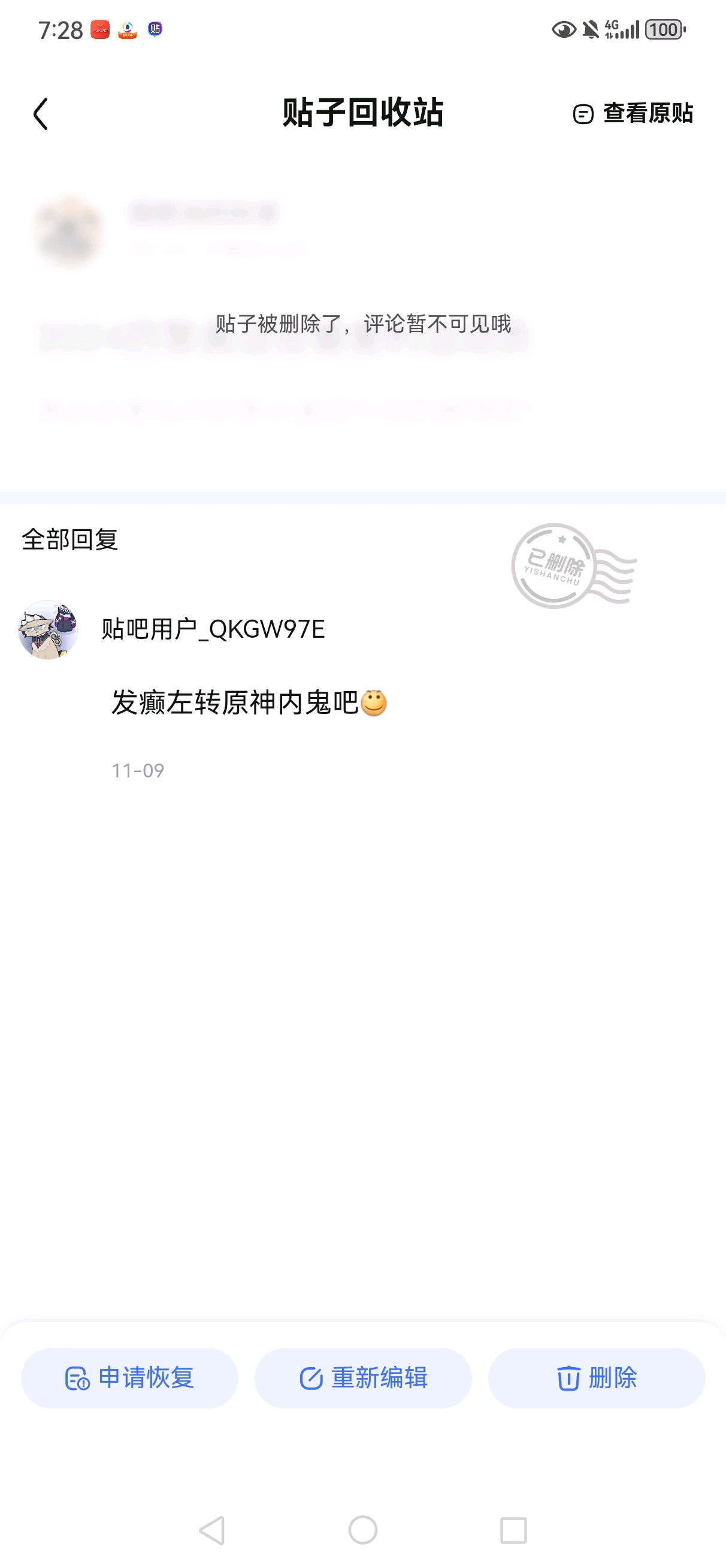Open 查看原贴 to view original post
This screenshot has height=1568, width=726.
633,113
